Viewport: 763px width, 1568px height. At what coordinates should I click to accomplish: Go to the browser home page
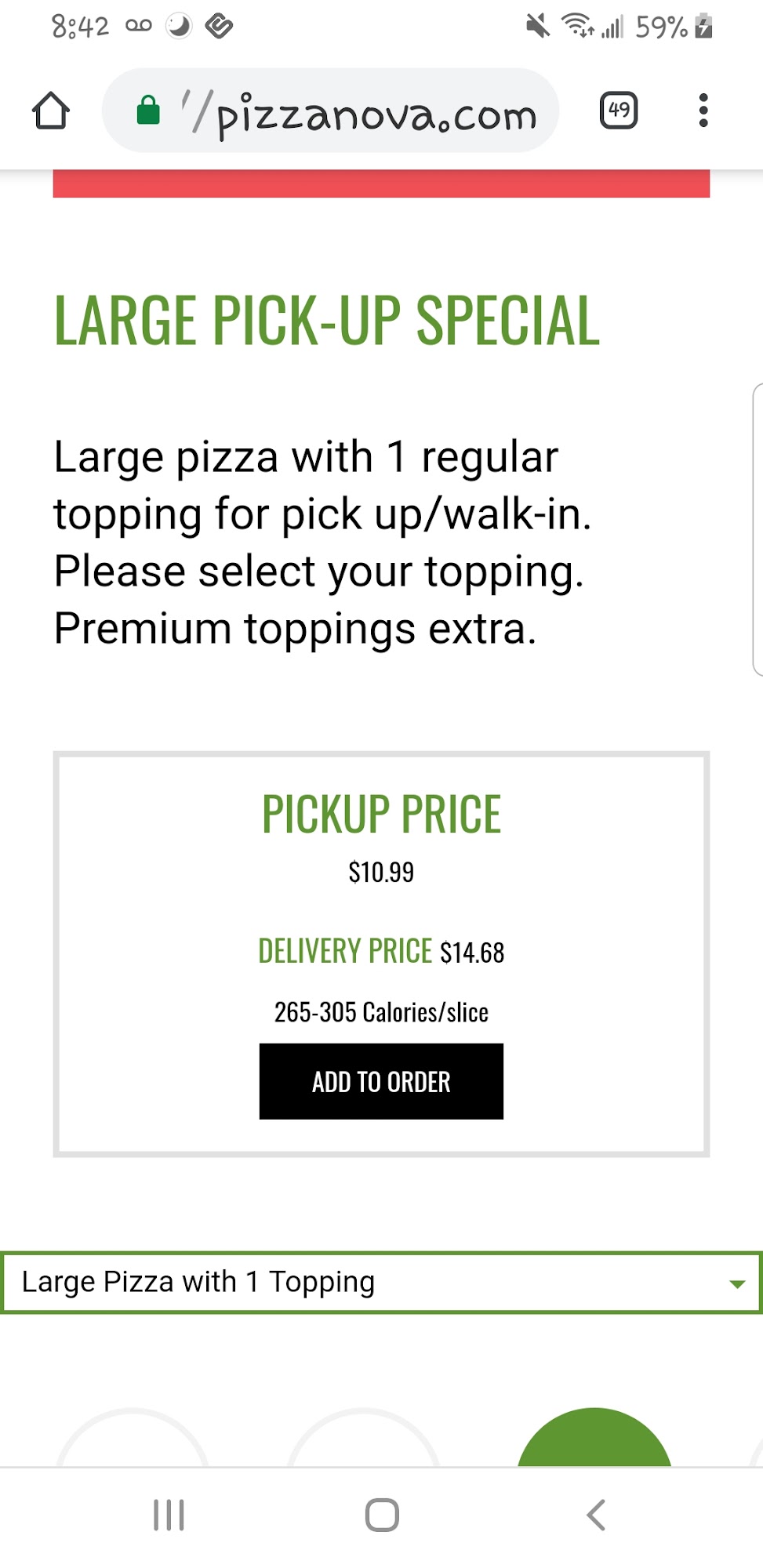51,111
